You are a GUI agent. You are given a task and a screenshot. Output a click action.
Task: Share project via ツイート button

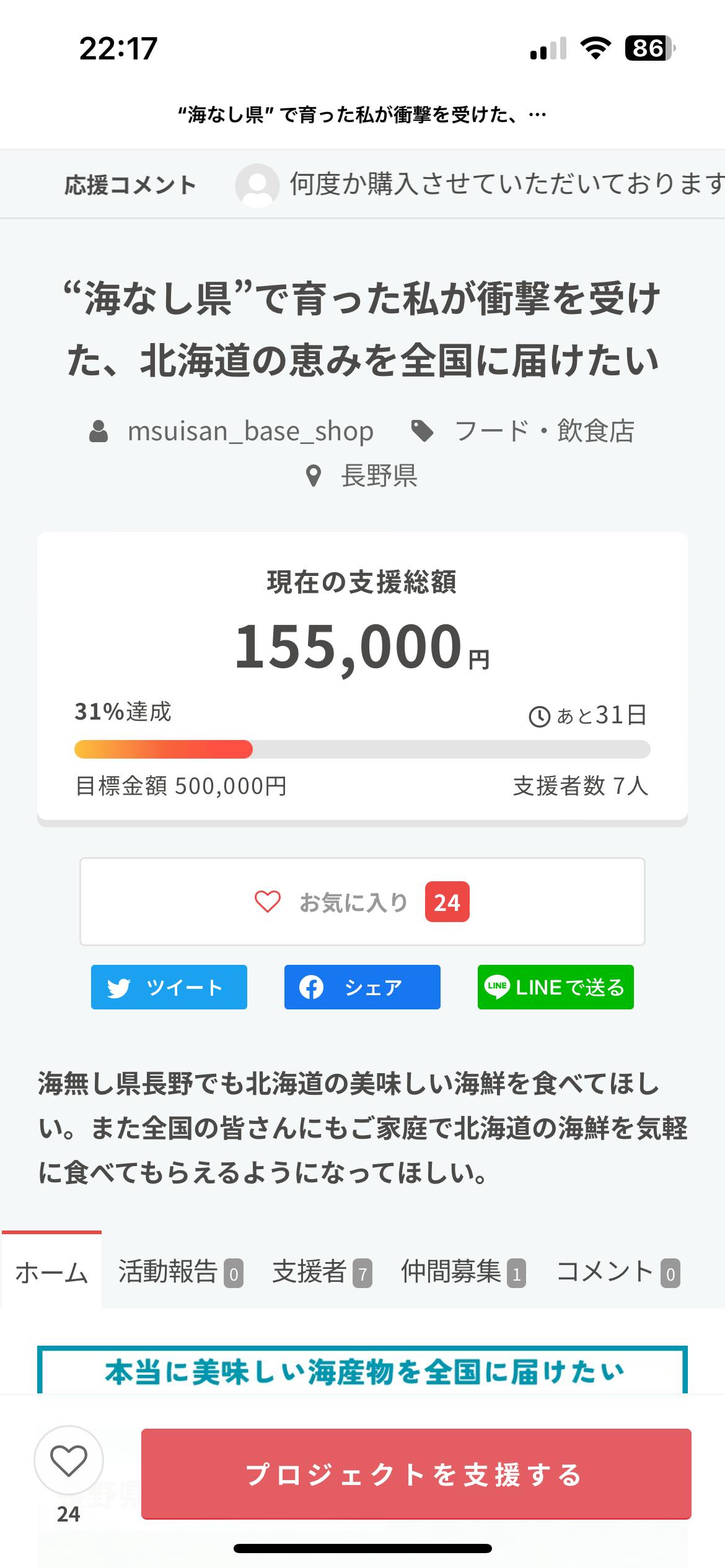click(x=169, y=987)
